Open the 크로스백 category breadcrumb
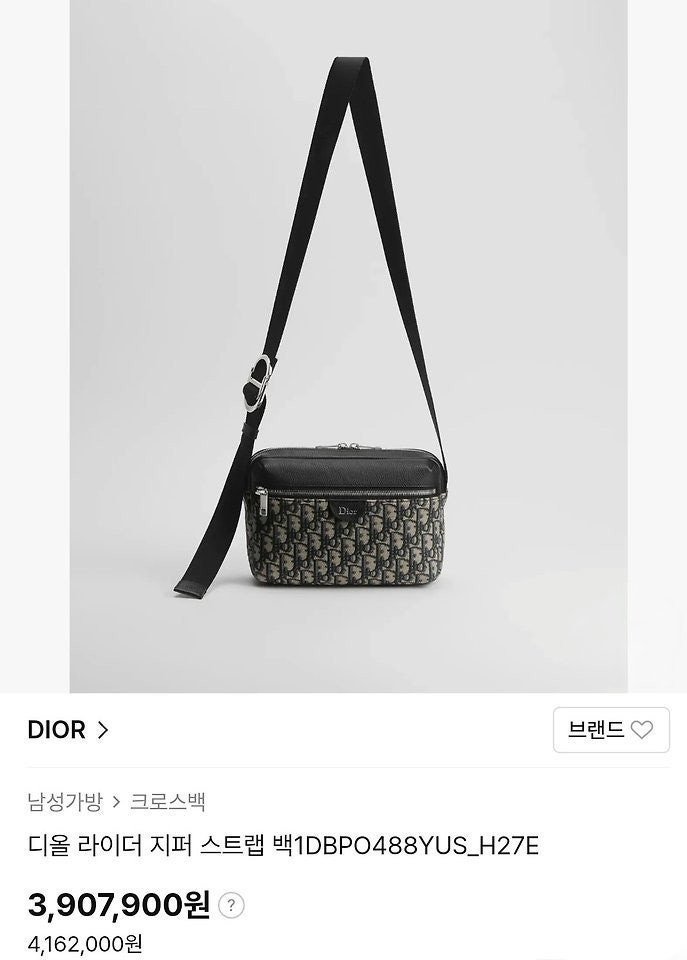Viewport: 687px width, 960px height. coord(167,801)
